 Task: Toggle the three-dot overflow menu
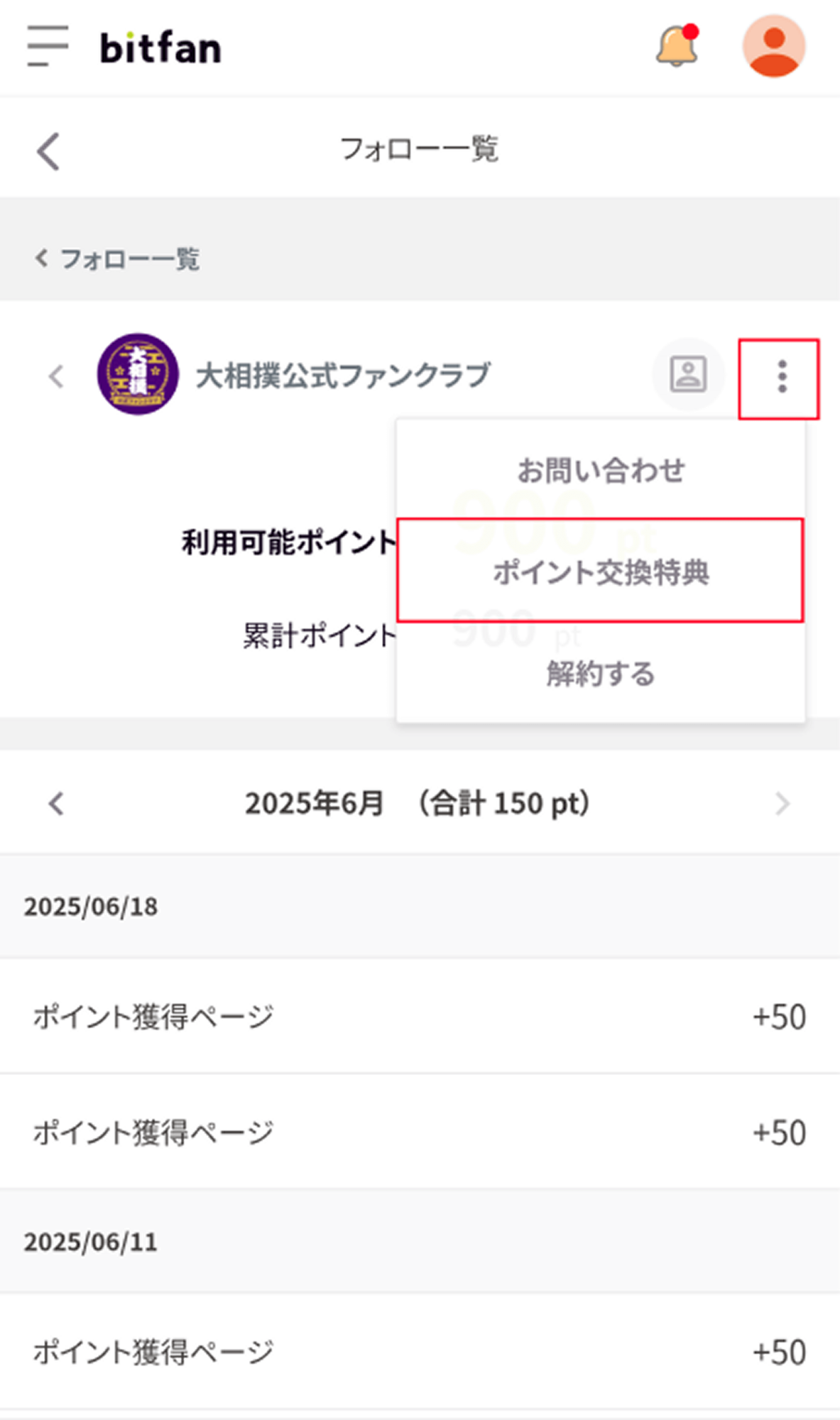(780, 378)
